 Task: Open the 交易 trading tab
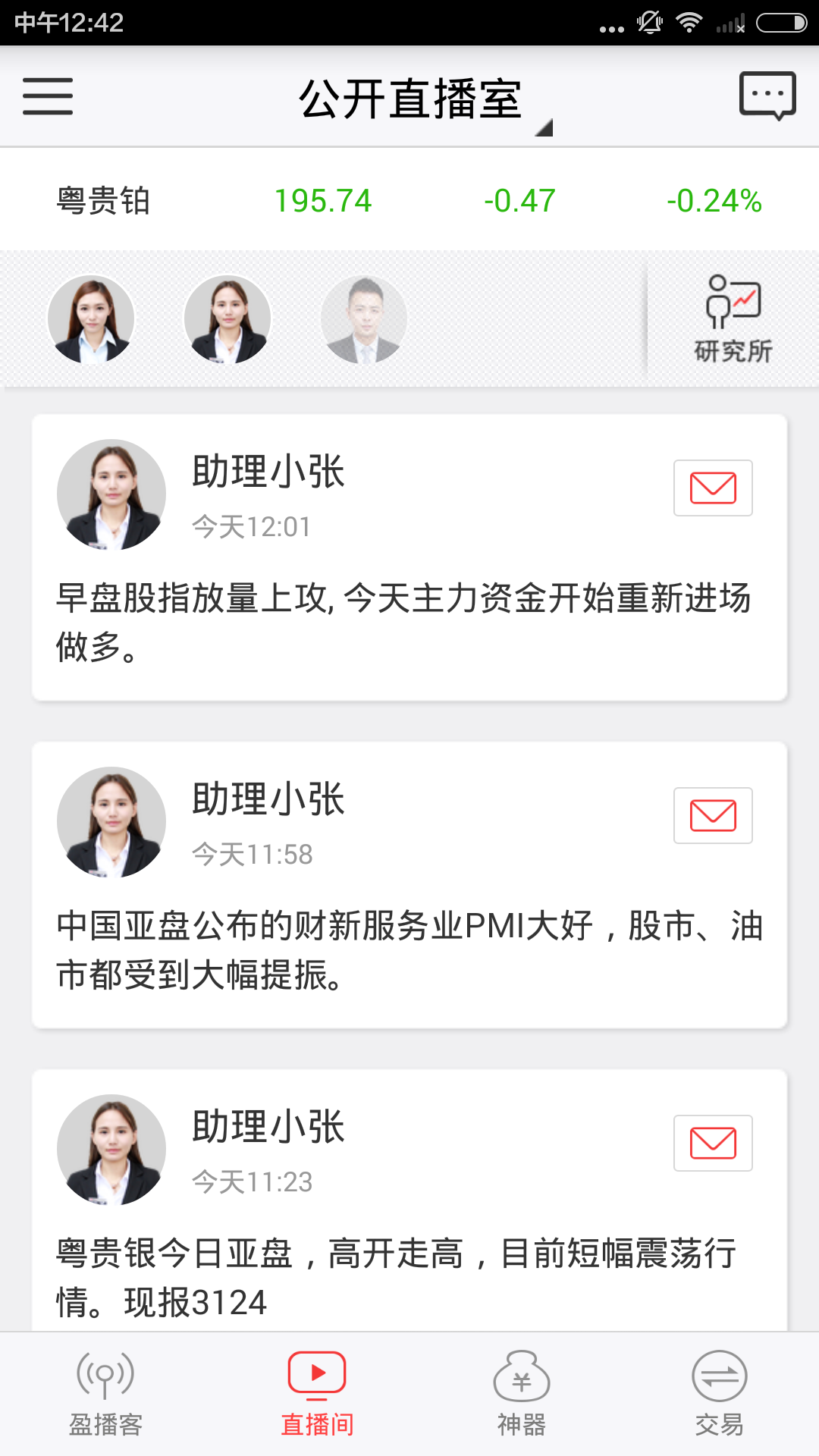tap(719, 1394)
